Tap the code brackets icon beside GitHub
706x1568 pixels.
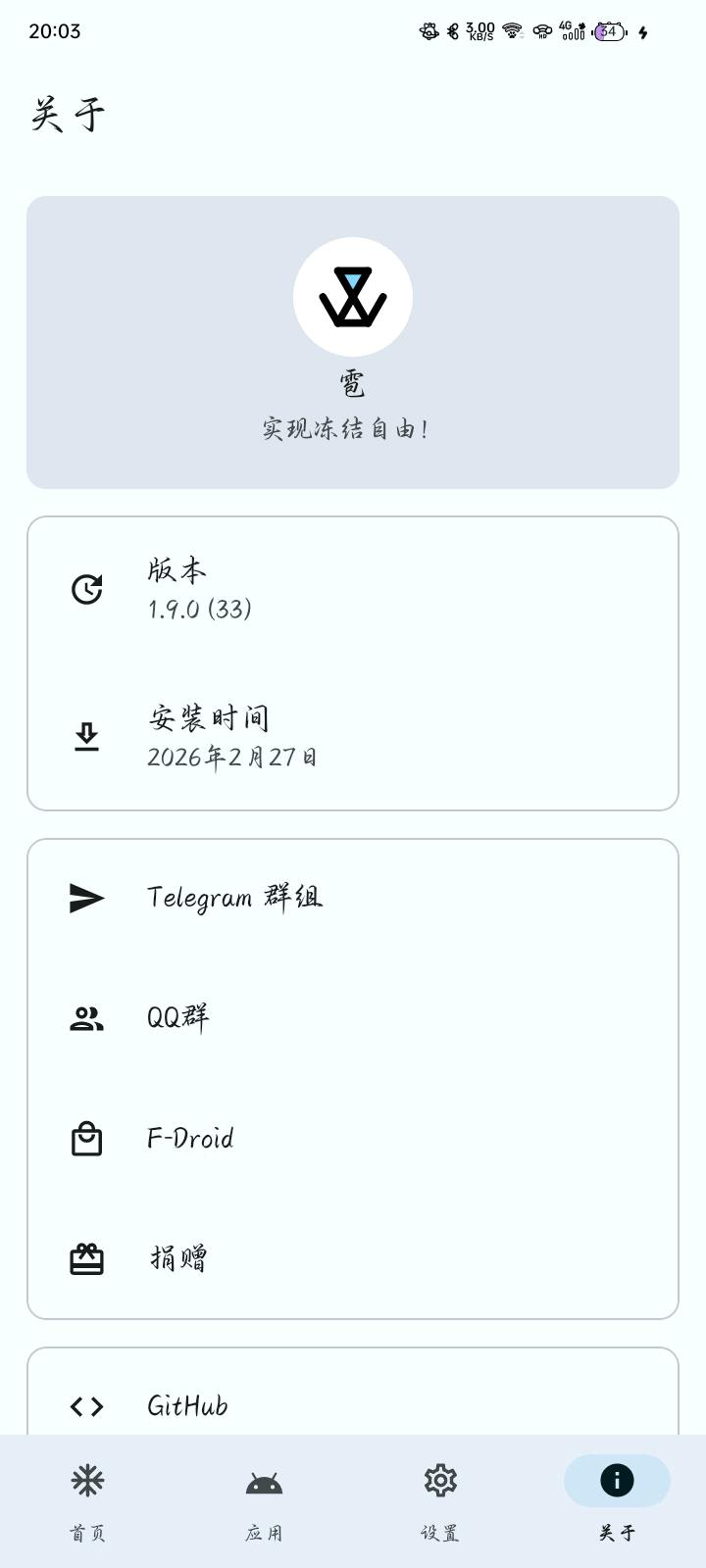[86, 1406]
